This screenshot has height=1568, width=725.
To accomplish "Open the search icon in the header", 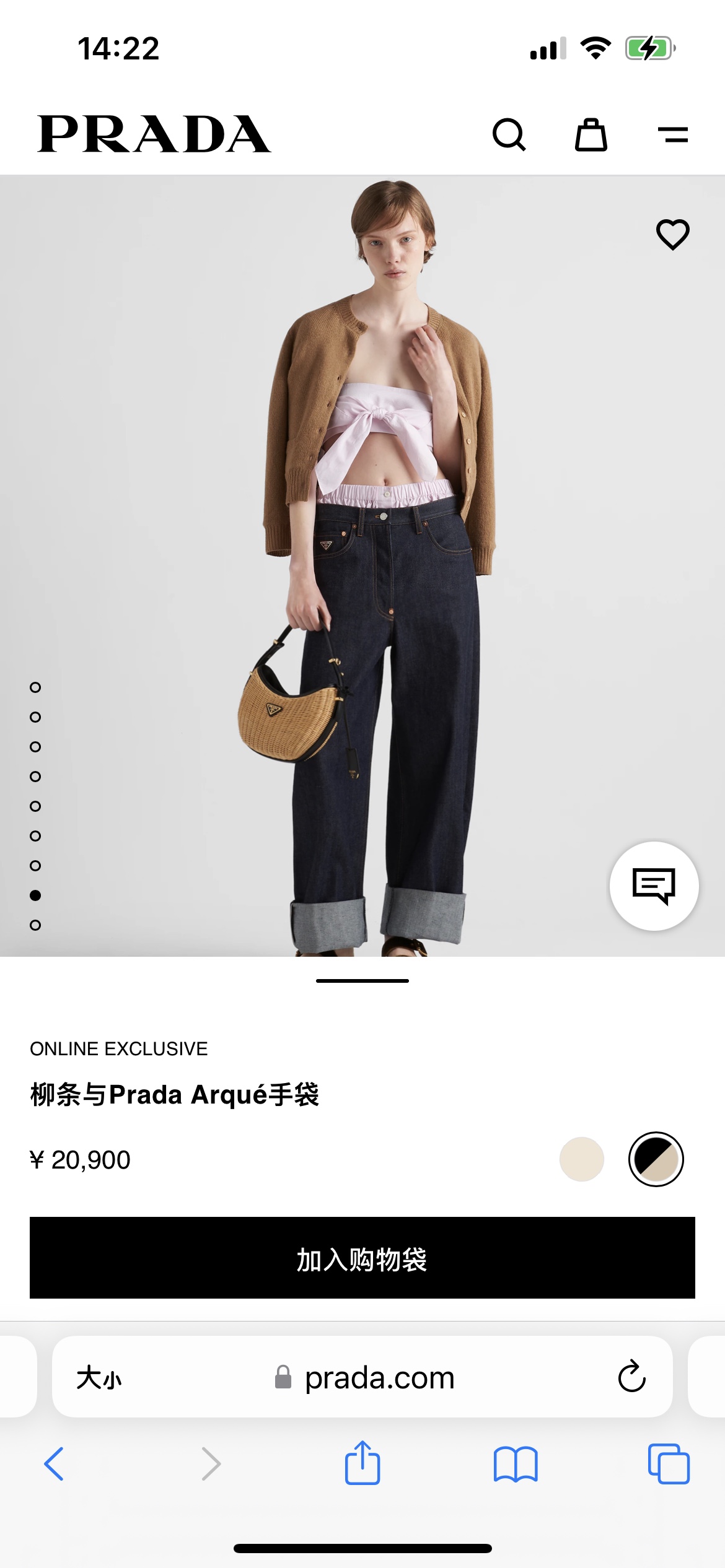I will 509,134.
